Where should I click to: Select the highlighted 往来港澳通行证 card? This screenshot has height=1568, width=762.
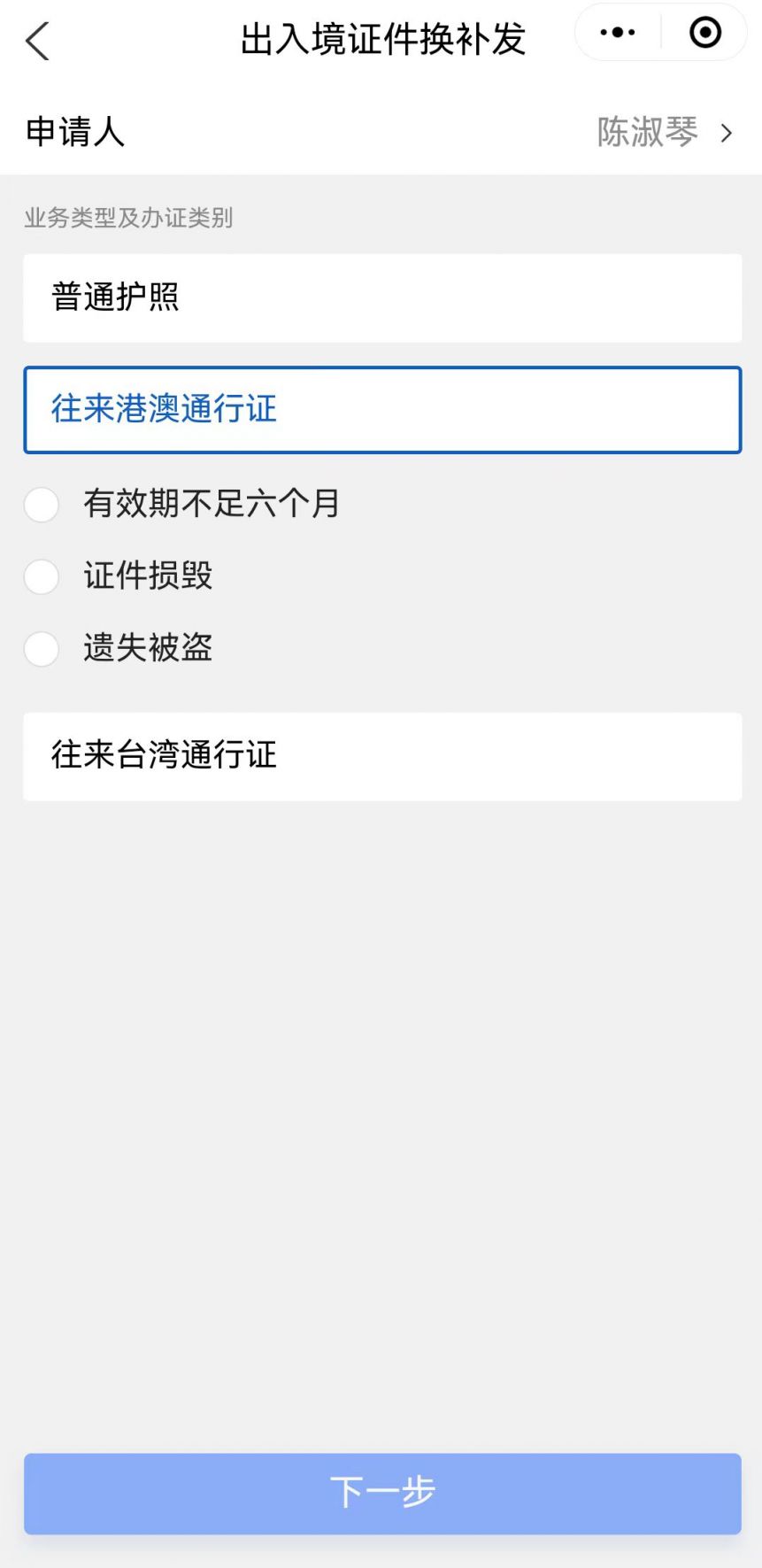click(381, 409)
